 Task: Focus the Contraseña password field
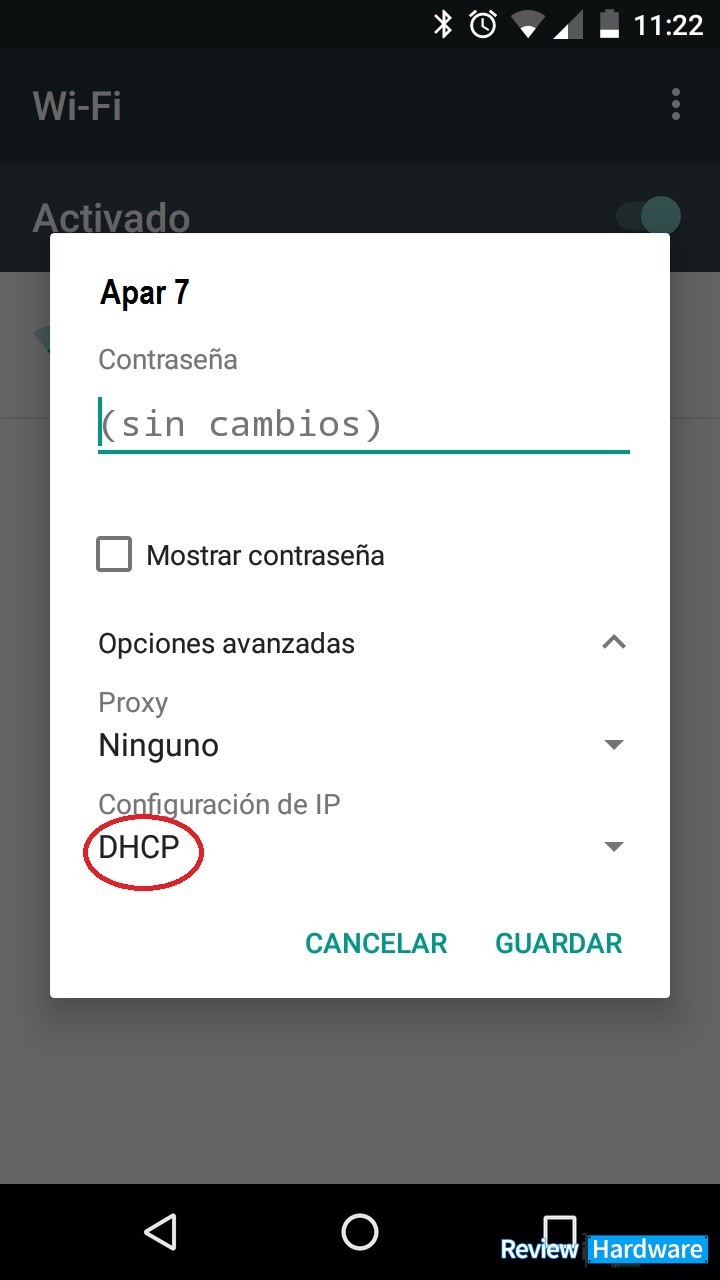click(363, 425)
